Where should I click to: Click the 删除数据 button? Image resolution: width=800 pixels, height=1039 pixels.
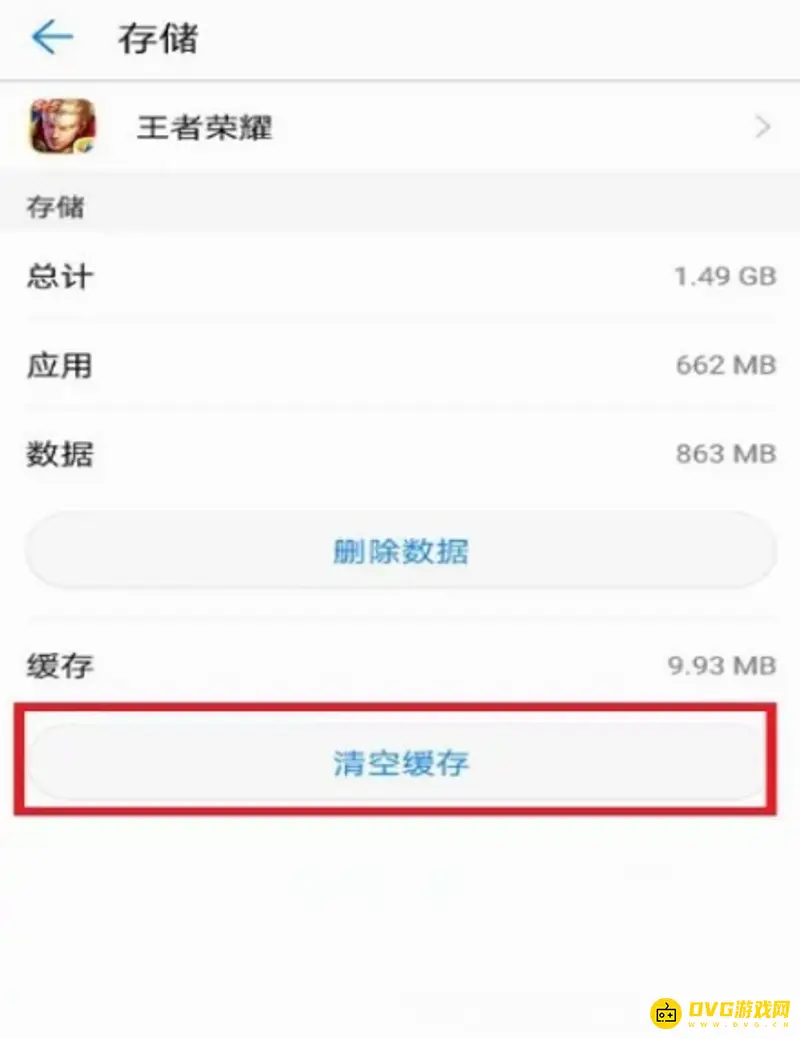tap(400, 551)
